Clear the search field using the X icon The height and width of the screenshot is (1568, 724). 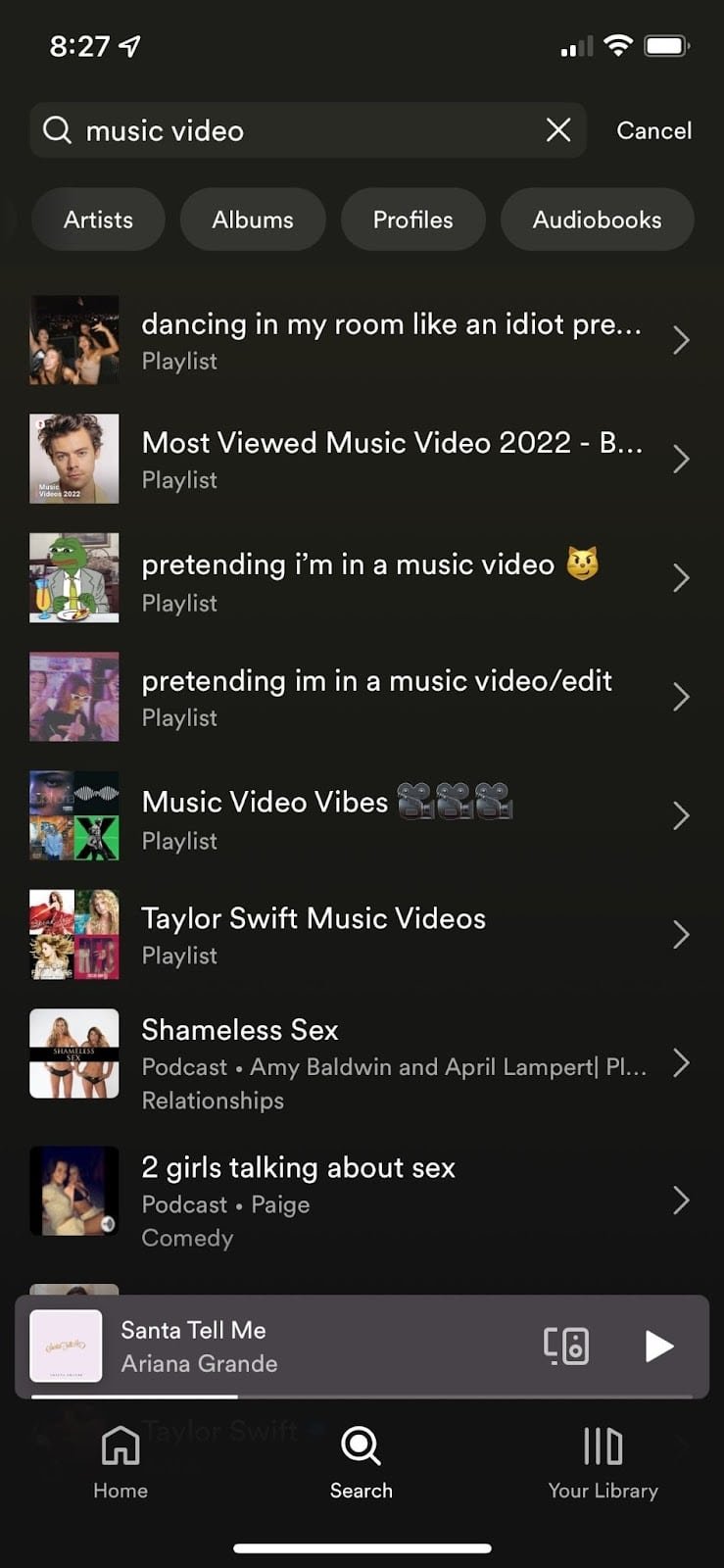coord(557,129)
